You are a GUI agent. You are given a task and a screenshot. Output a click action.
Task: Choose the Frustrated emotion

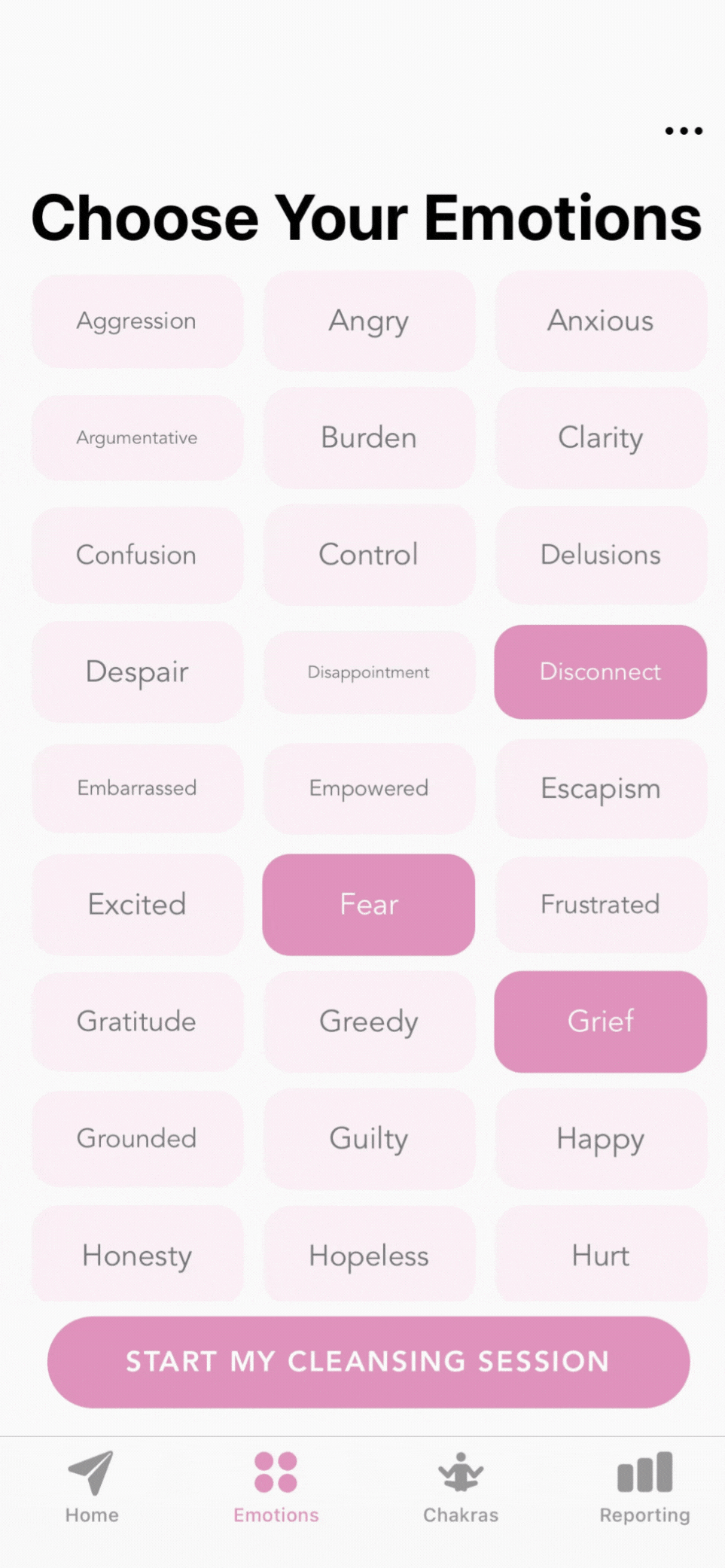click(x=600, y=905)
